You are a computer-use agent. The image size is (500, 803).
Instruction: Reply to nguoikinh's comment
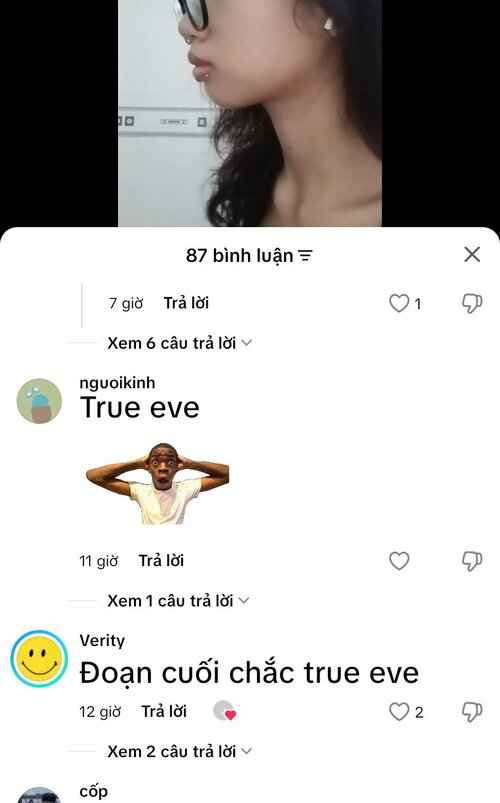161,561
